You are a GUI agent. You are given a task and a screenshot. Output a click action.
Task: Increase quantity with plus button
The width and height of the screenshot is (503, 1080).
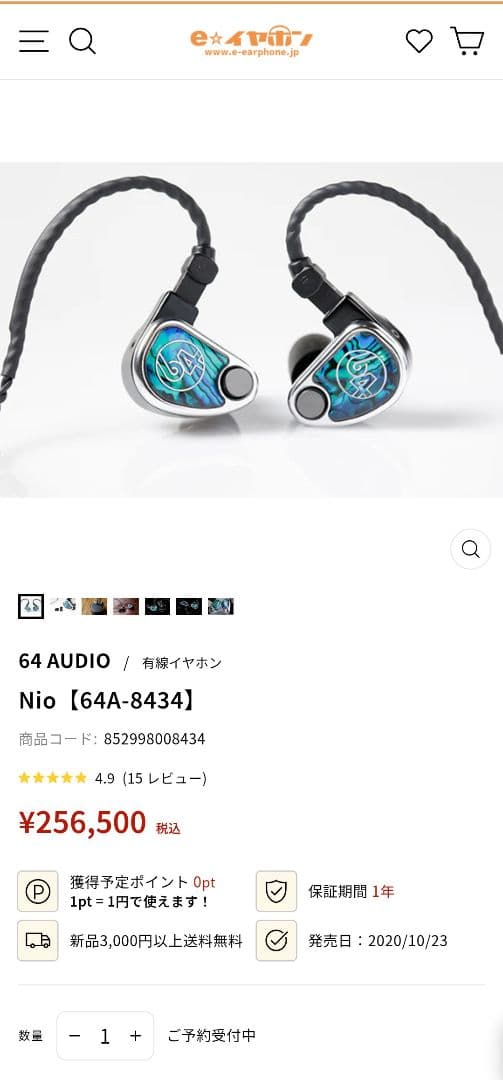136,1036
